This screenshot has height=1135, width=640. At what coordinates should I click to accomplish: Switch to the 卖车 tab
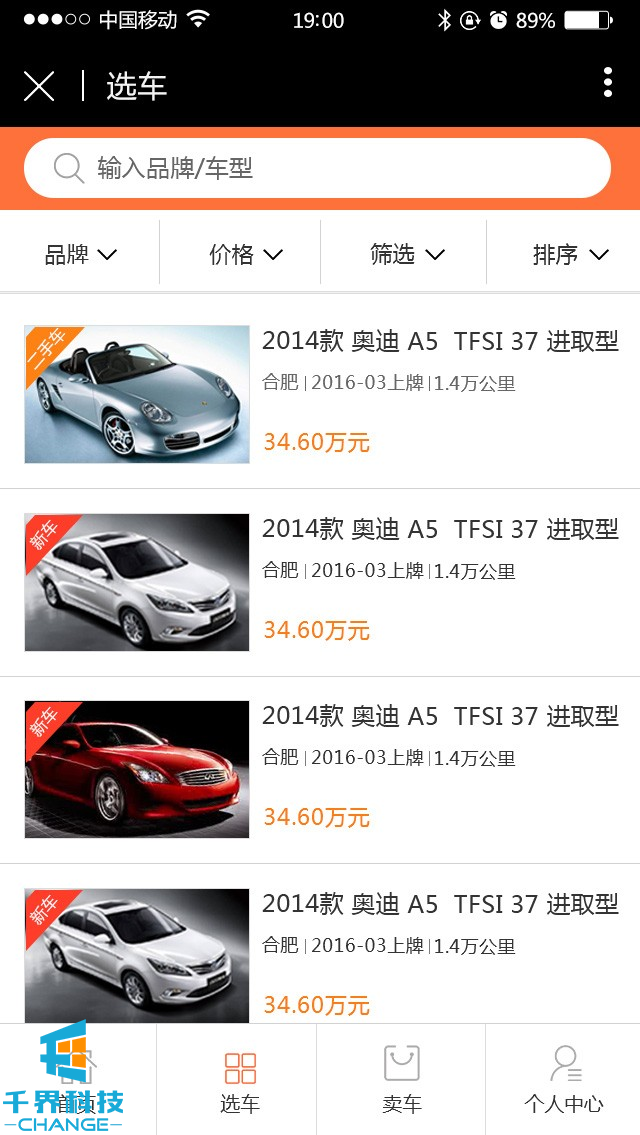(402, 1081)
